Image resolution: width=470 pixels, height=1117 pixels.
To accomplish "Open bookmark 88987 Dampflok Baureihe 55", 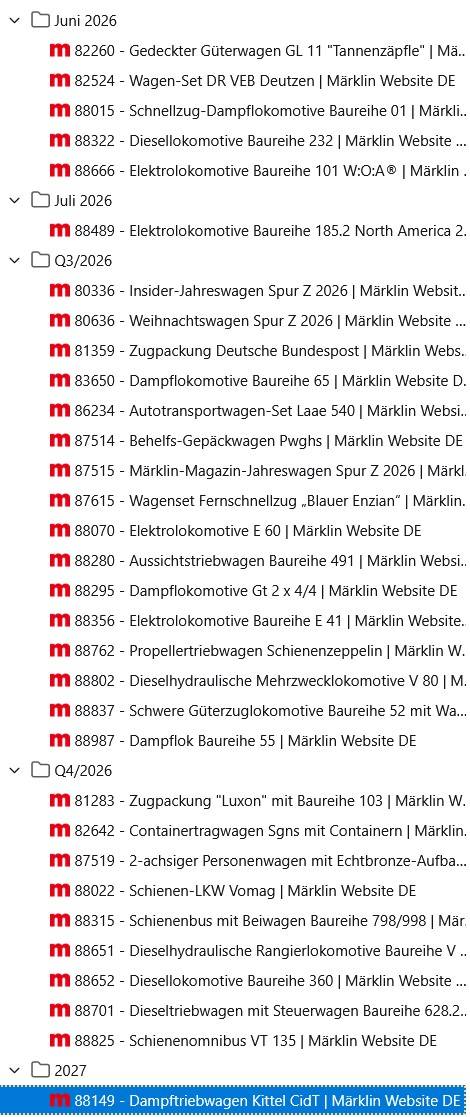I will (x=233, y=740).
